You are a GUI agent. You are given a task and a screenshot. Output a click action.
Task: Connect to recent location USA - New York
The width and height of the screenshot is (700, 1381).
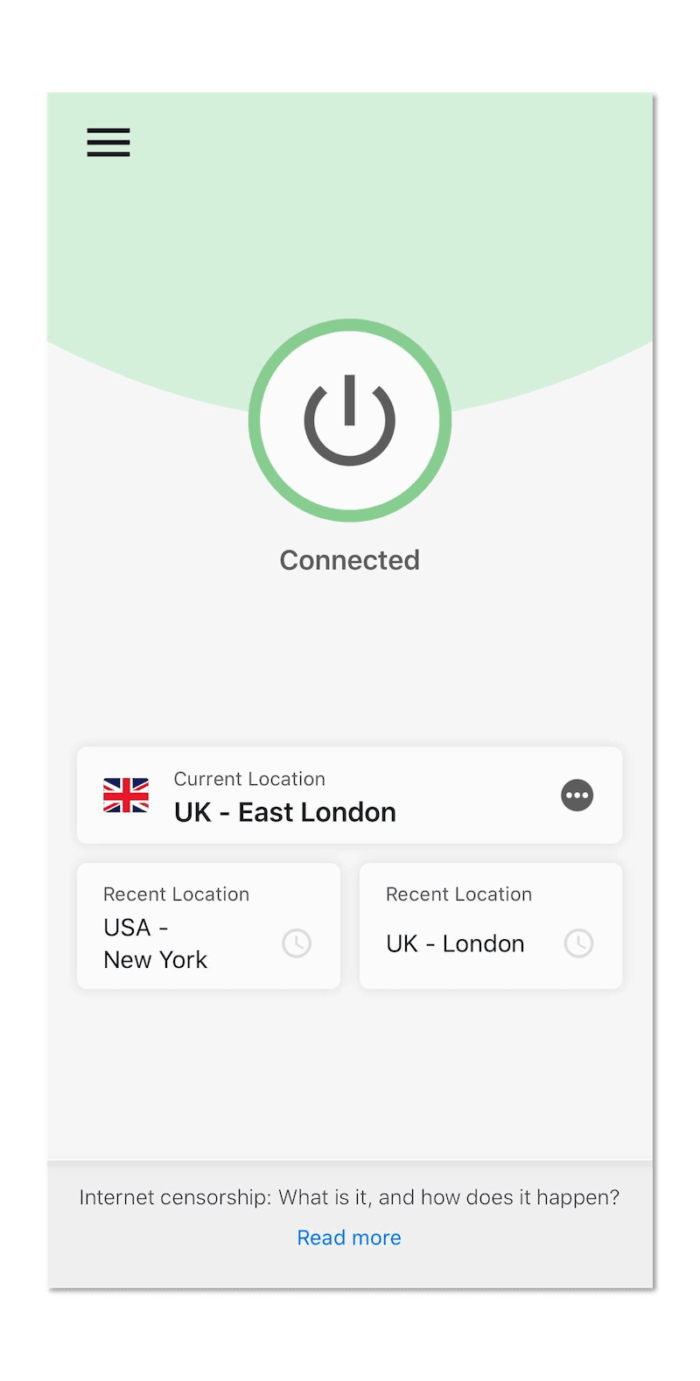click(x=208, y=926)
